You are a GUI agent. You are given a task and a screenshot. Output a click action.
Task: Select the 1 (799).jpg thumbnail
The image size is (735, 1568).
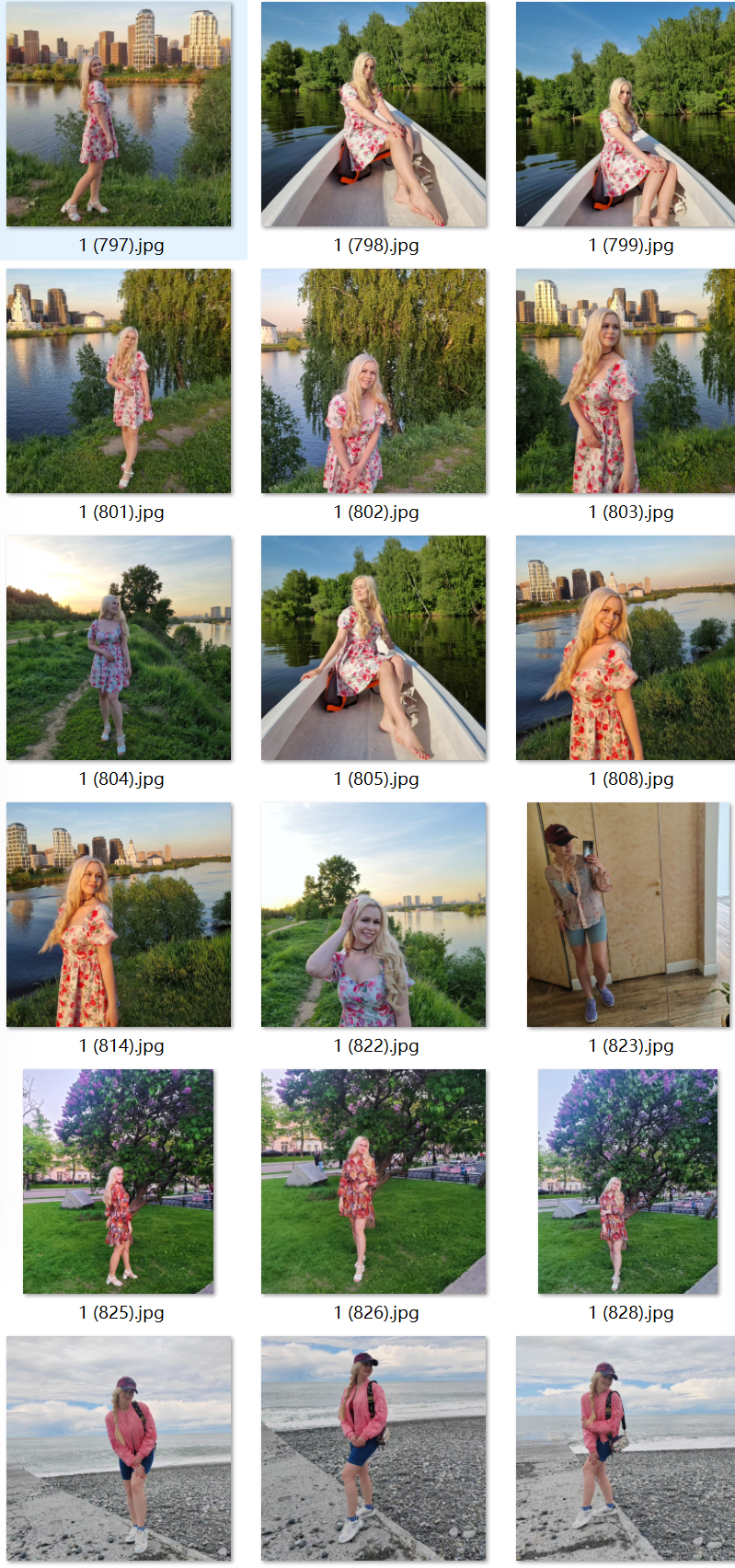point(626,115)
